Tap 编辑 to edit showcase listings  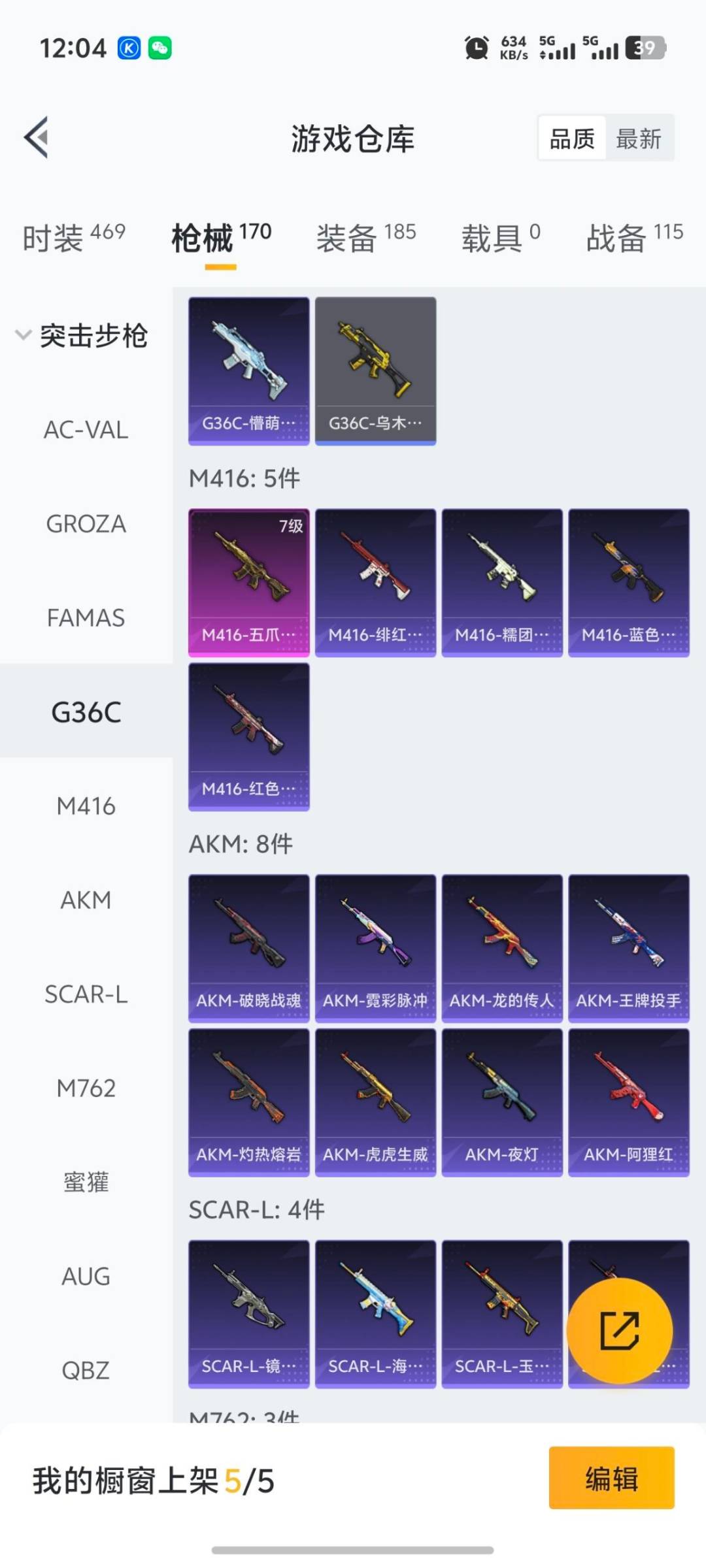click(x=611, y=1478)
